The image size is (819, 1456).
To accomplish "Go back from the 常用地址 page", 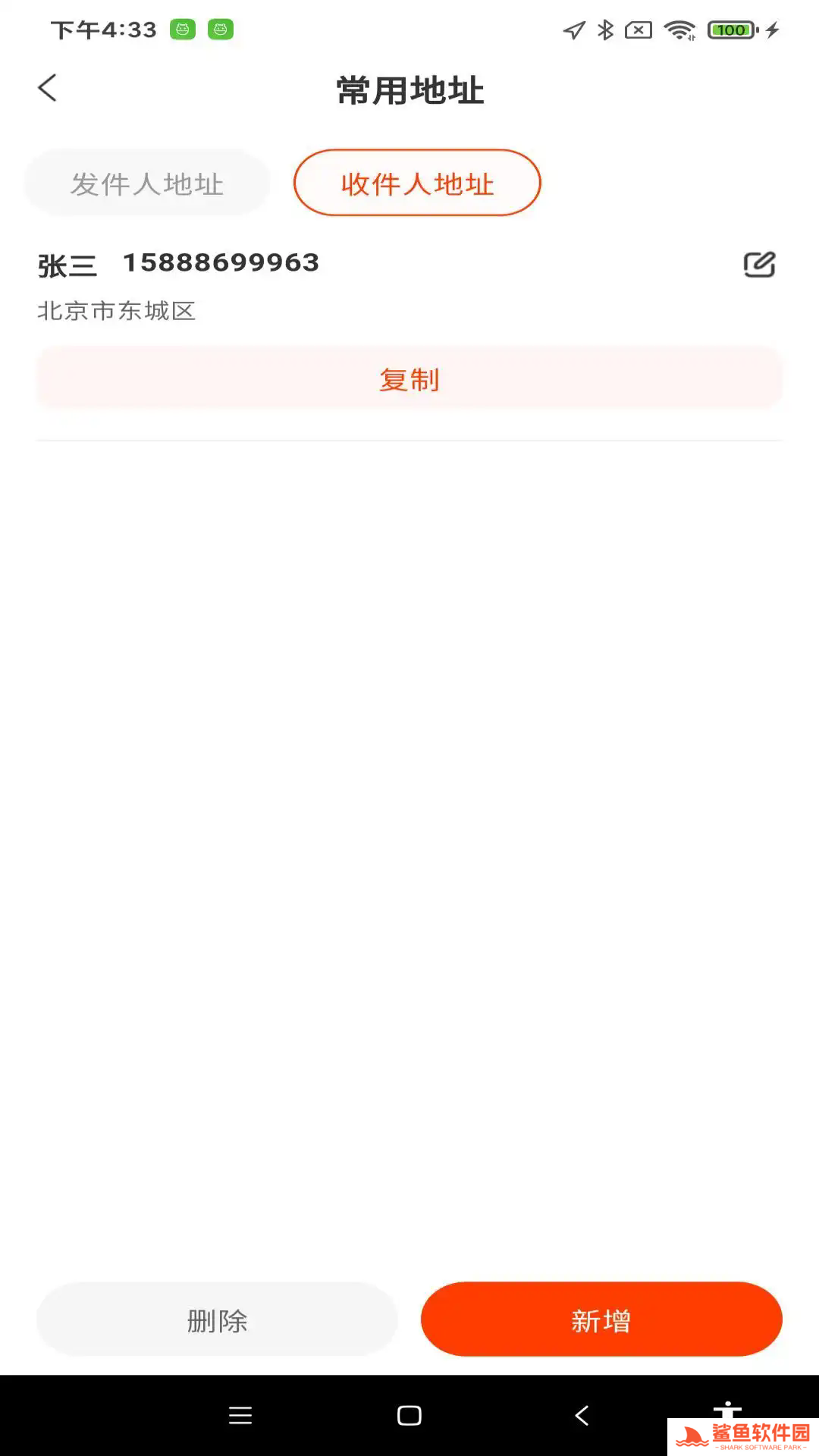I will coord(48,88).
